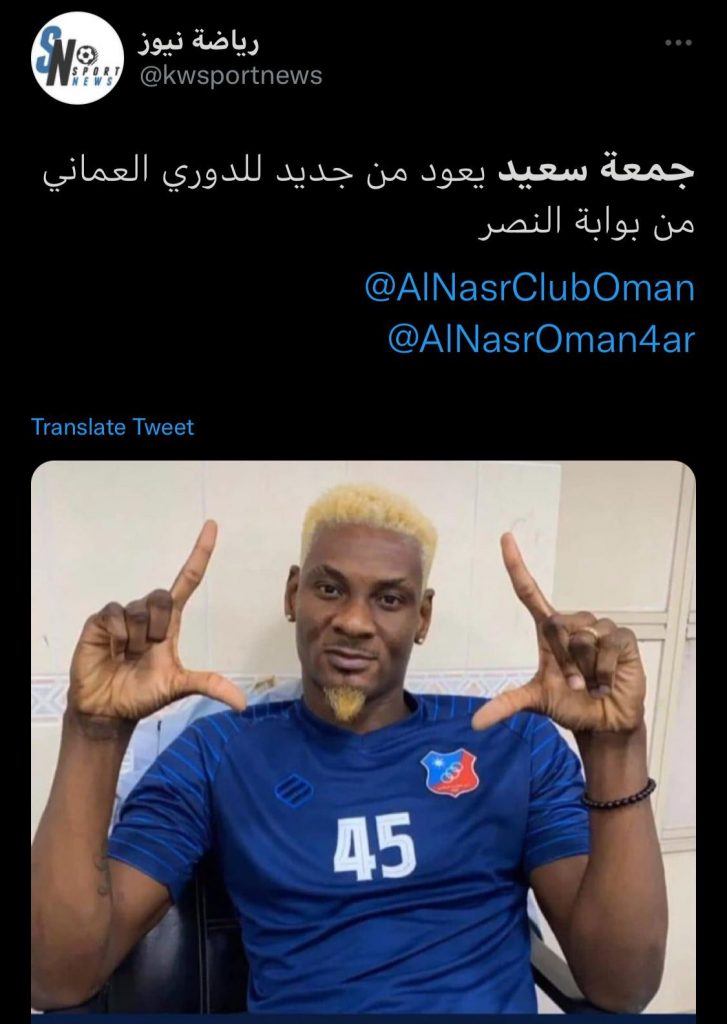727x1024 pixels.
Task: Open the @AlNasrOman4ar mention
Action: [x=540, y=339]
